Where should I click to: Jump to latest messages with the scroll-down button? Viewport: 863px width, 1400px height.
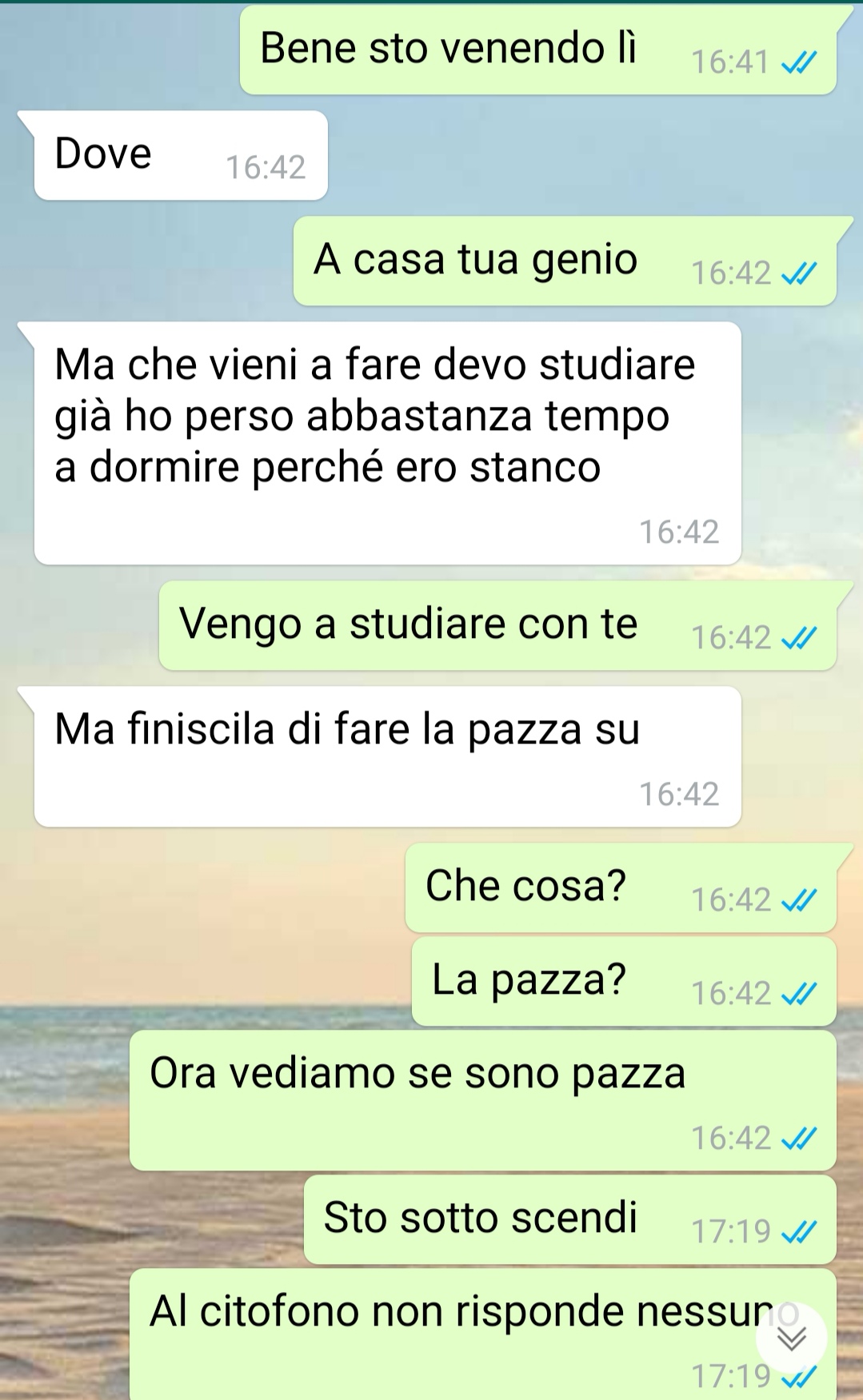click(791, 1338)
